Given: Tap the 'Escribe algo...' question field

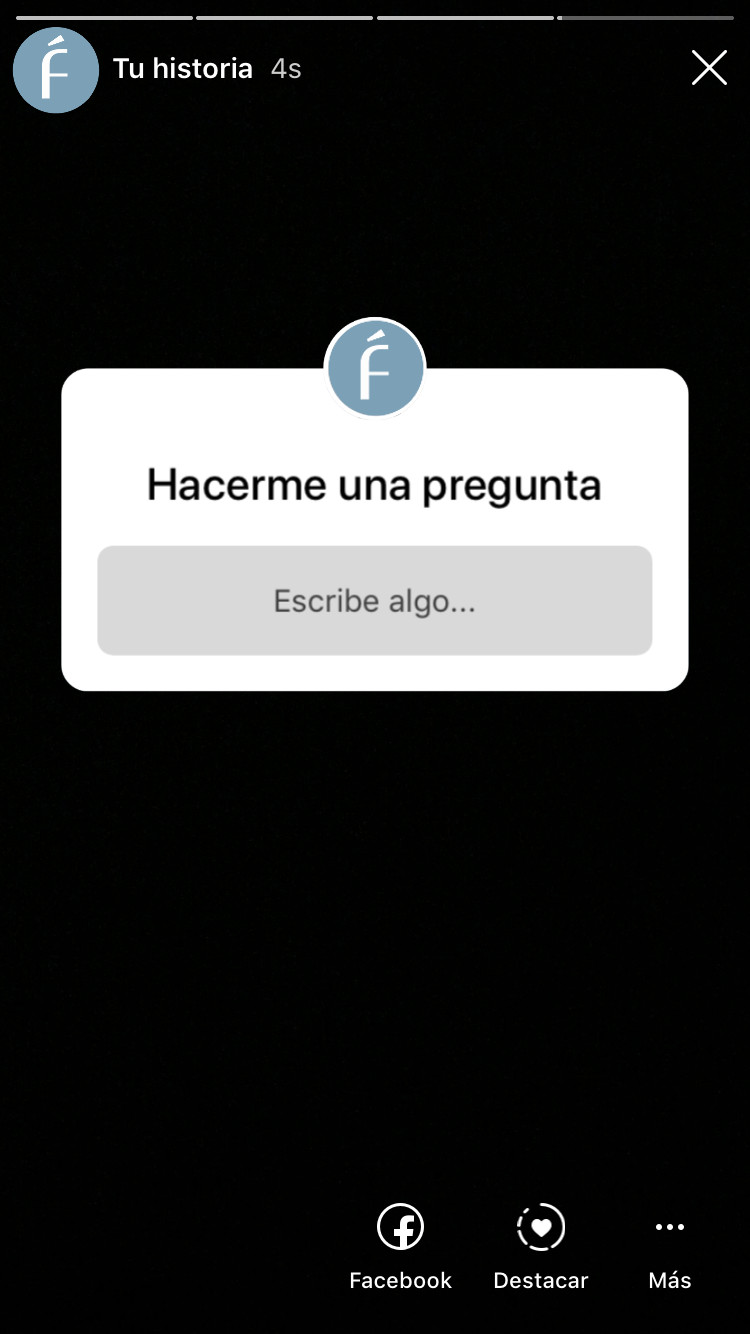Looking at the screenshot, I should (x=374, y=600).
